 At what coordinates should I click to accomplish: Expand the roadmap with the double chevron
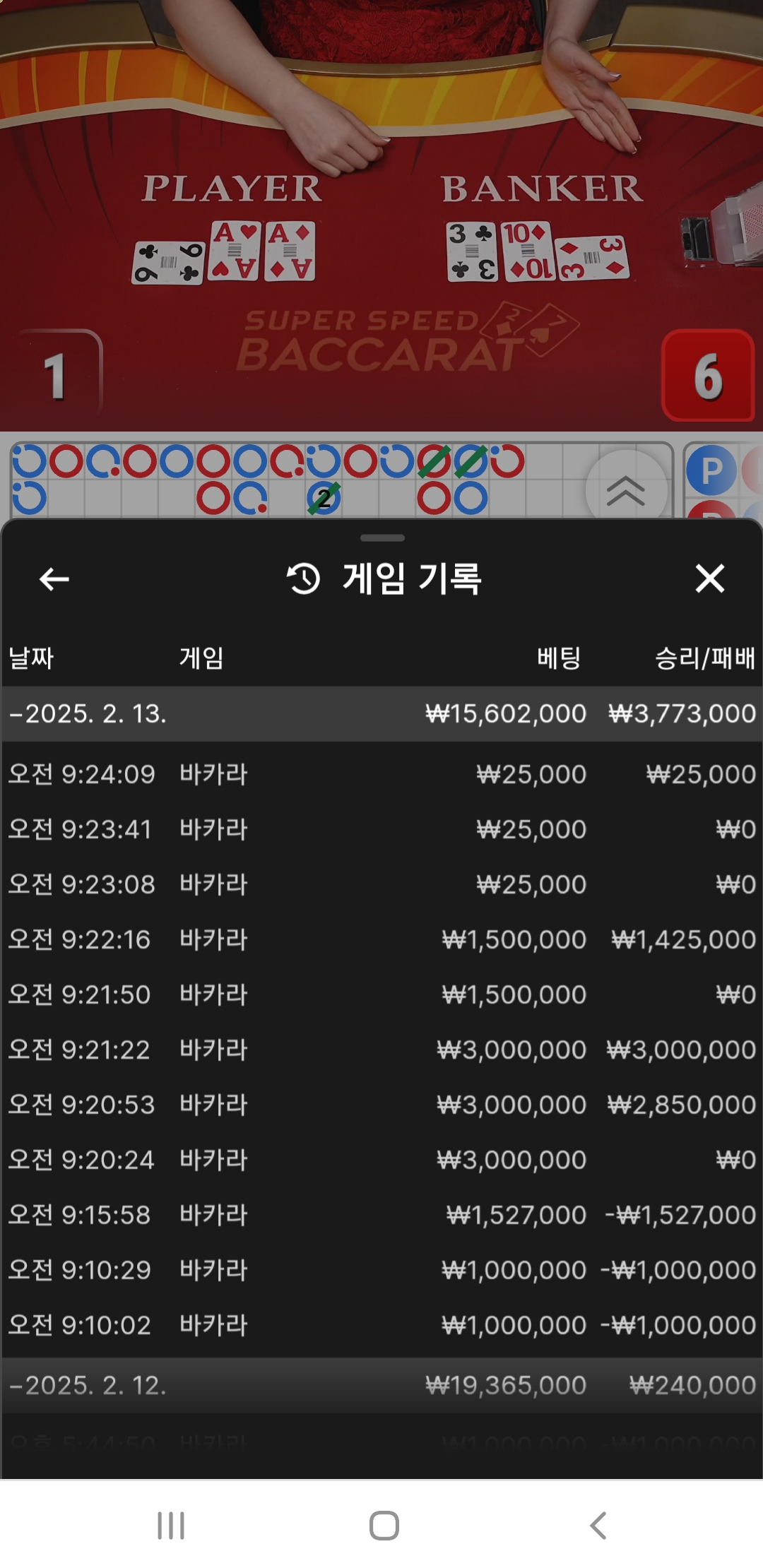[x=626, y=490]
